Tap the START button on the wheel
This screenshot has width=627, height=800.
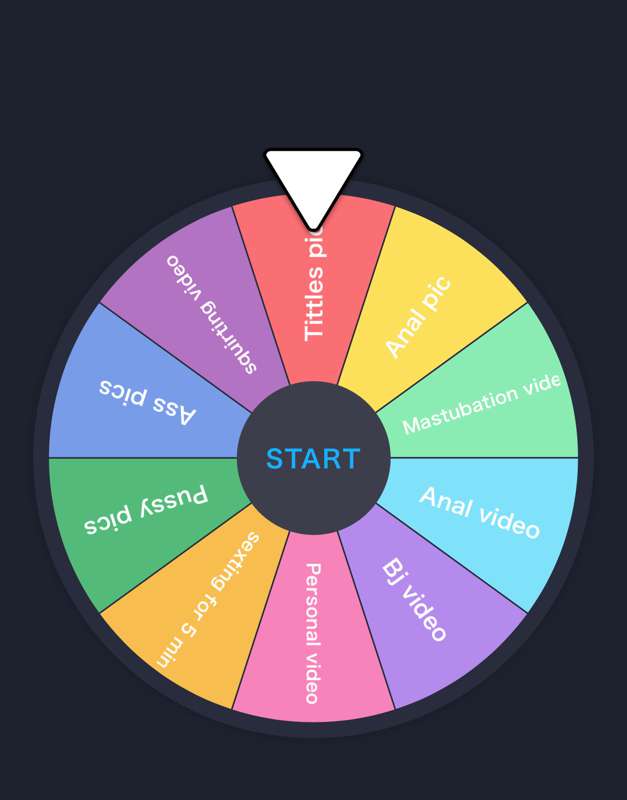[313, 459]
